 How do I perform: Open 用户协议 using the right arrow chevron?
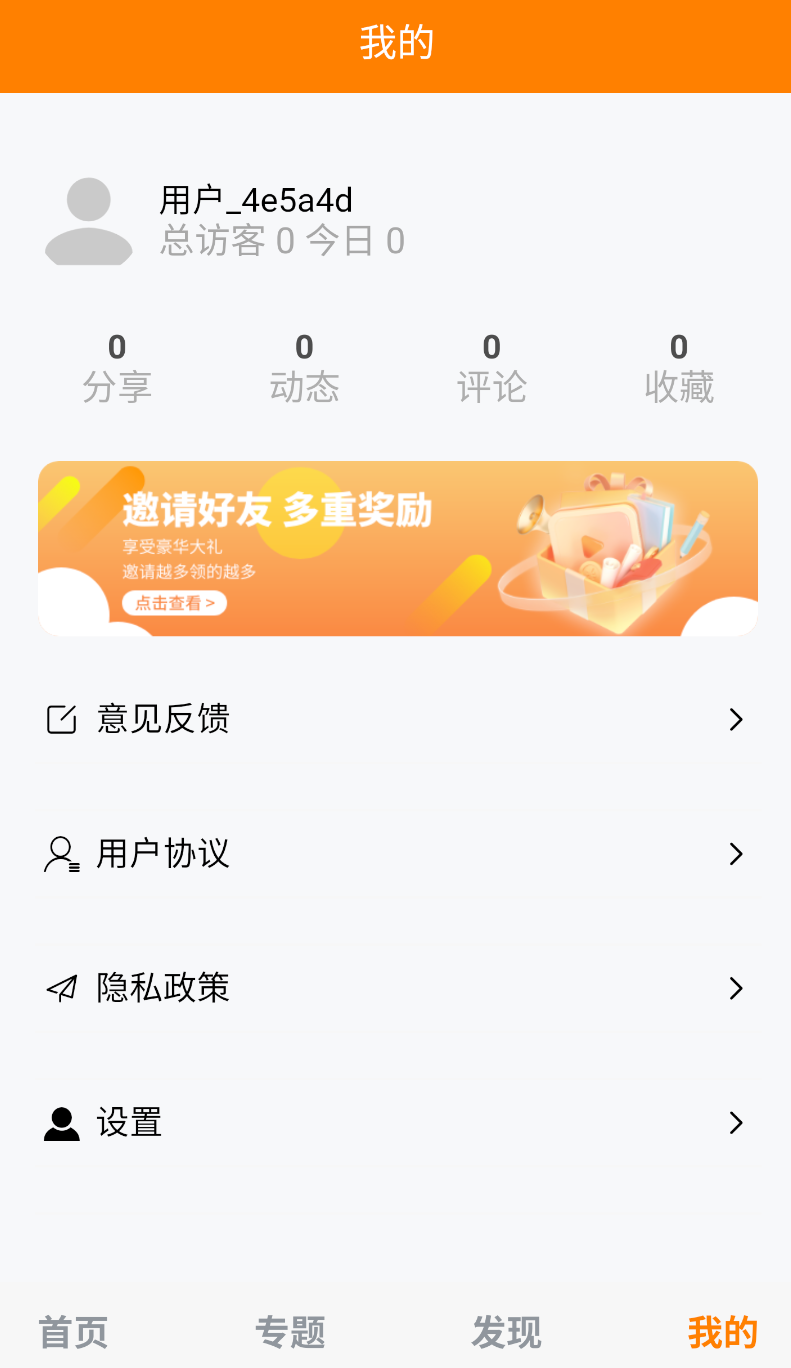(x=736, y=854)
